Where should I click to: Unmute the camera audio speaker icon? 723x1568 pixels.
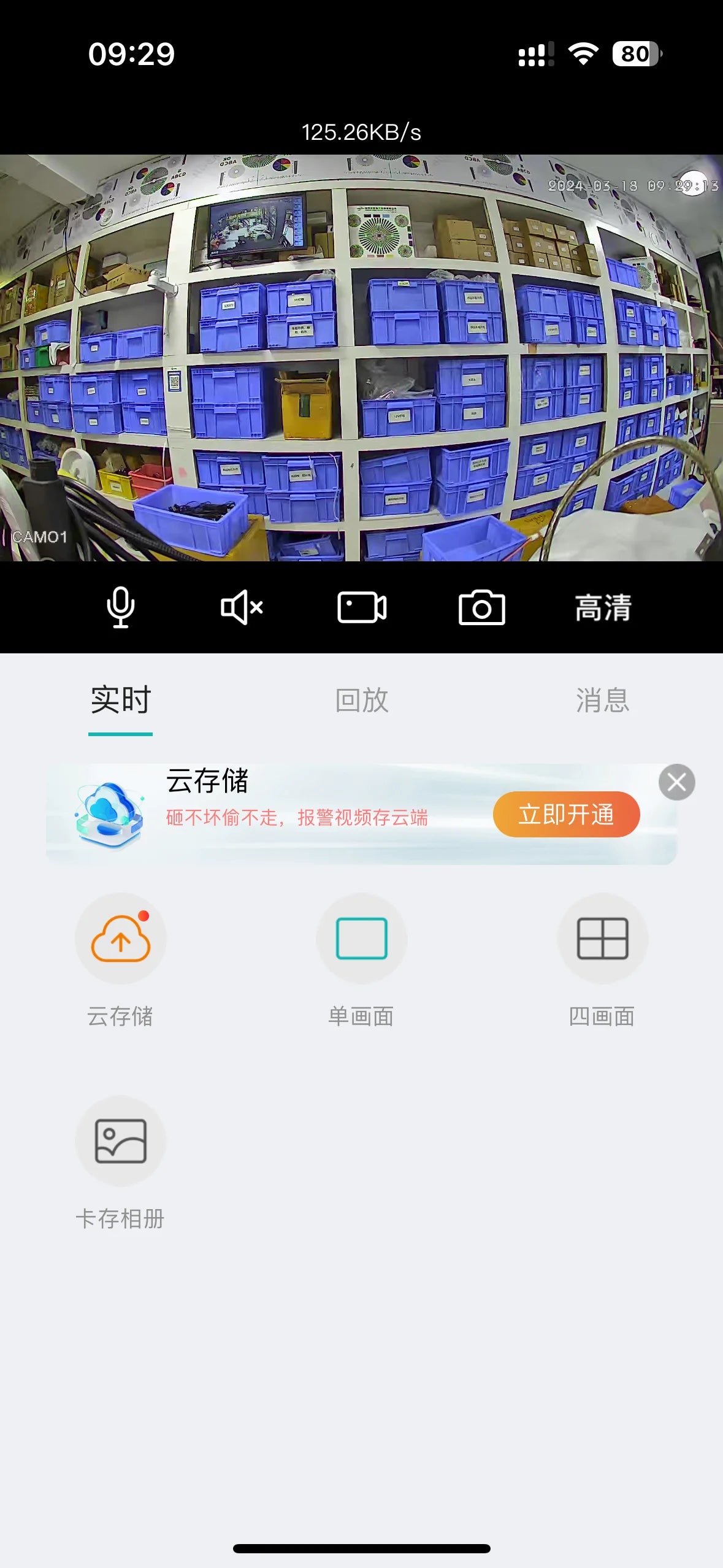(241, 607)
